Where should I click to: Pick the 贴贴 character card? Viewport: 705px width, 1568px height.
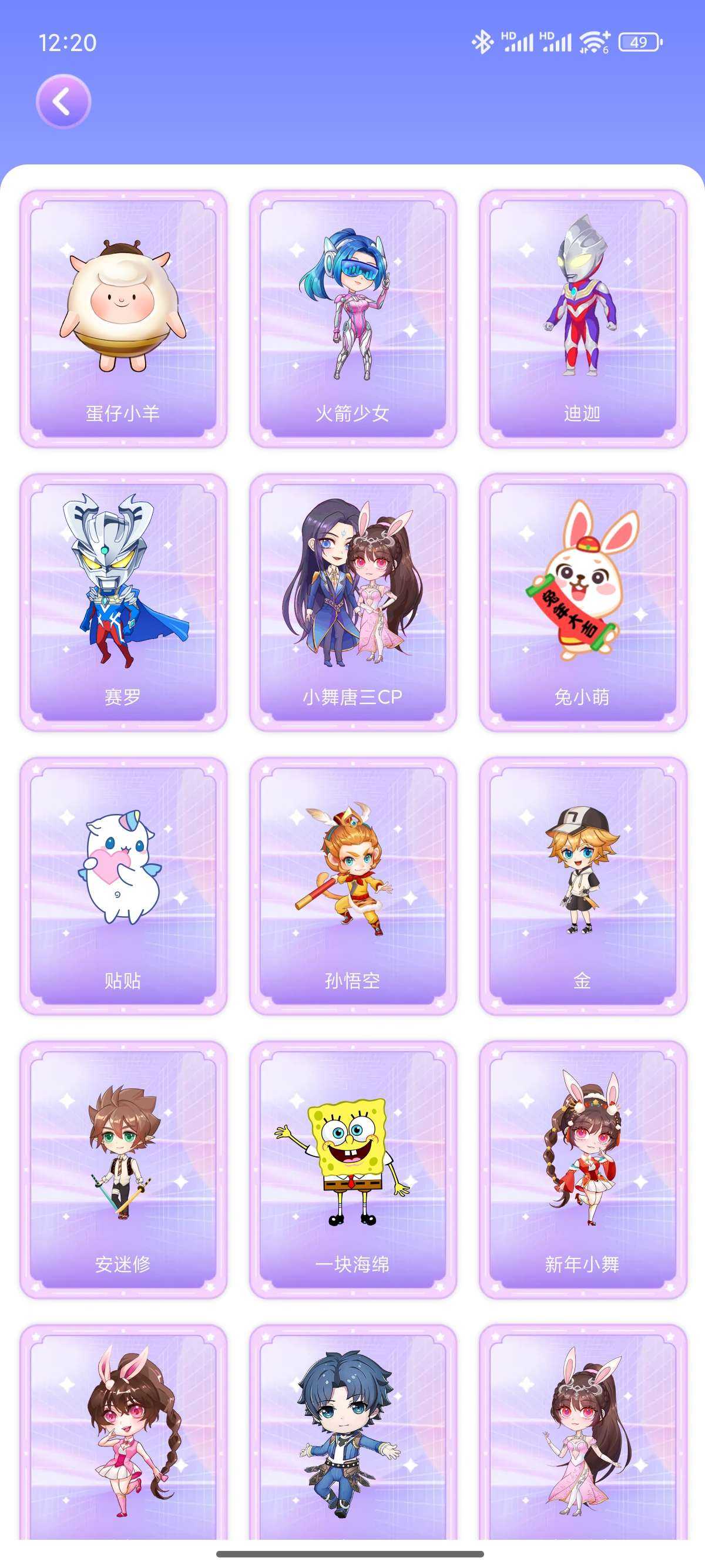pyautogui.click(x=123, y=886)
